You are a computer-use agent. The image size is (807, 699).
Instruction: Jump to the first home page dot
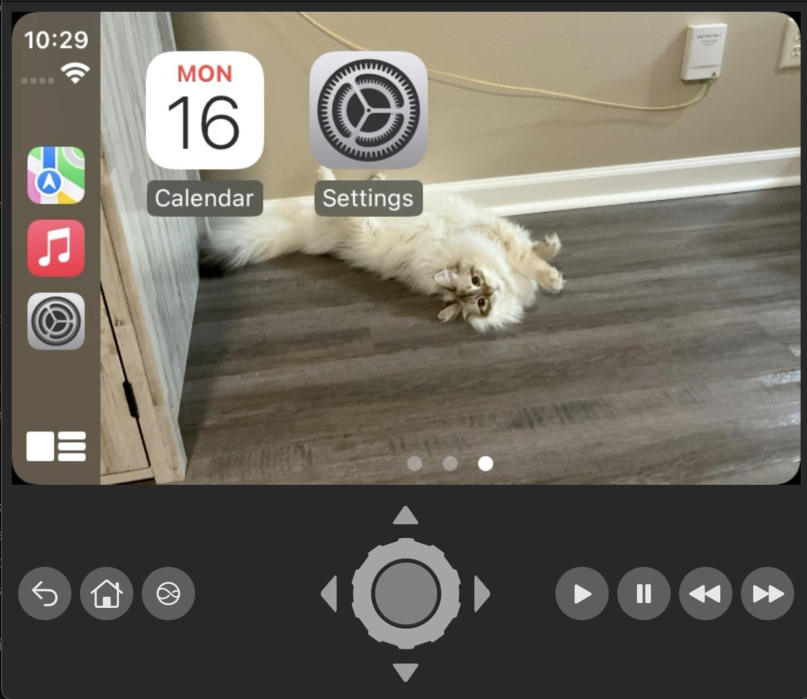coord(415,464)
